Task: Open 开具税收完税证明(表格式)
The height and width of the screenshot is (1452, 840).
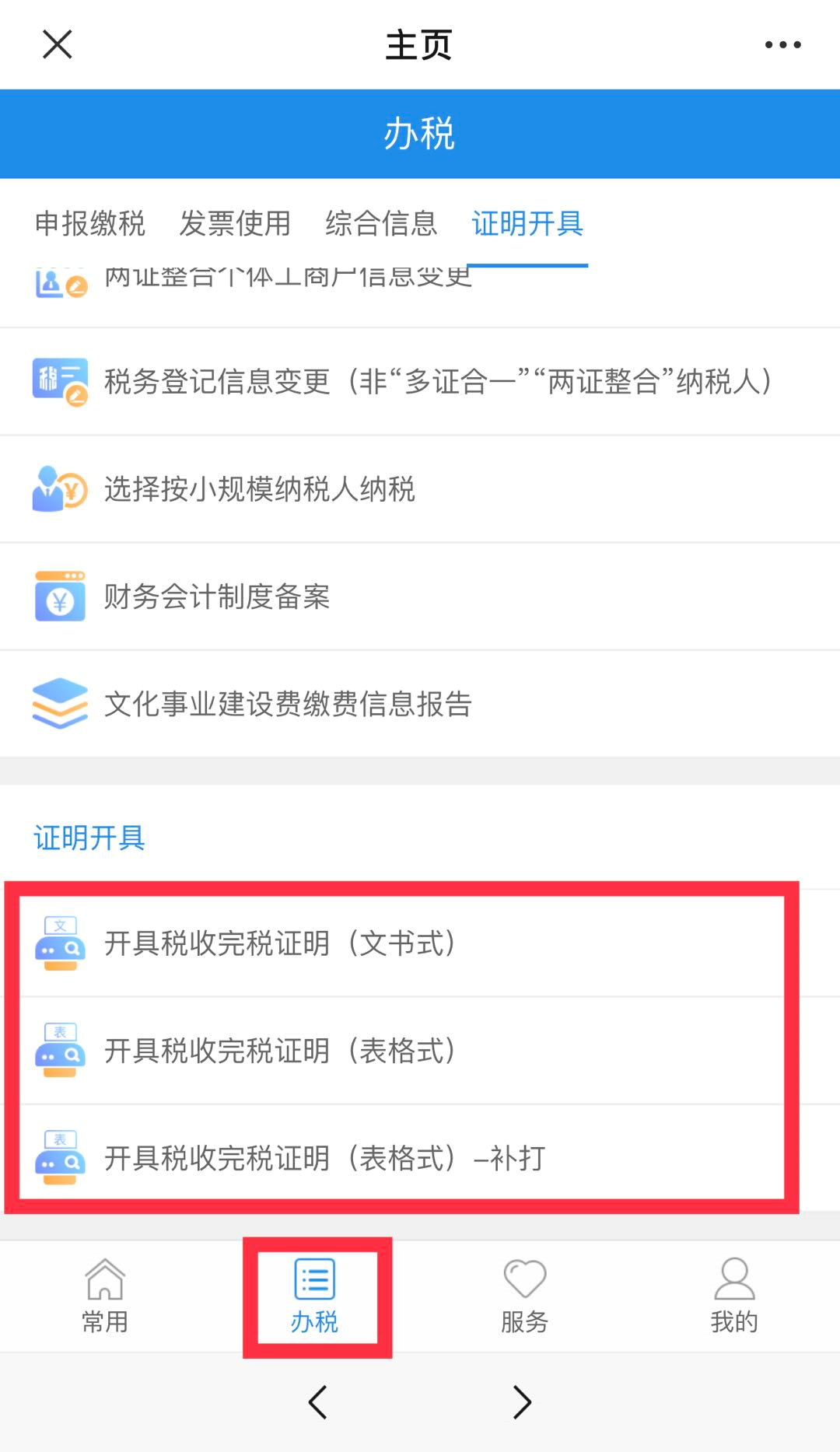Action: [x=280, y=1051]
